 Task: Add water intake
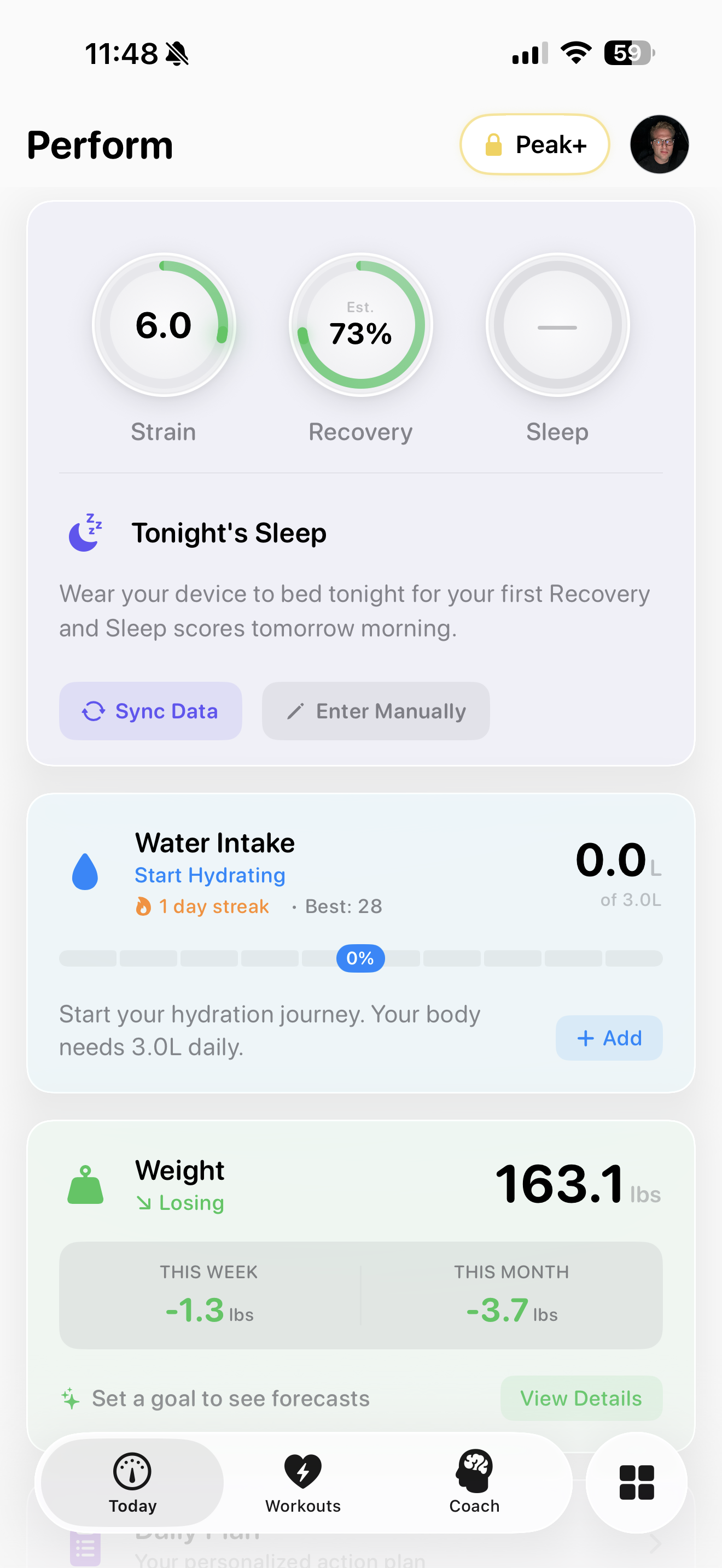pos(609,1038)
